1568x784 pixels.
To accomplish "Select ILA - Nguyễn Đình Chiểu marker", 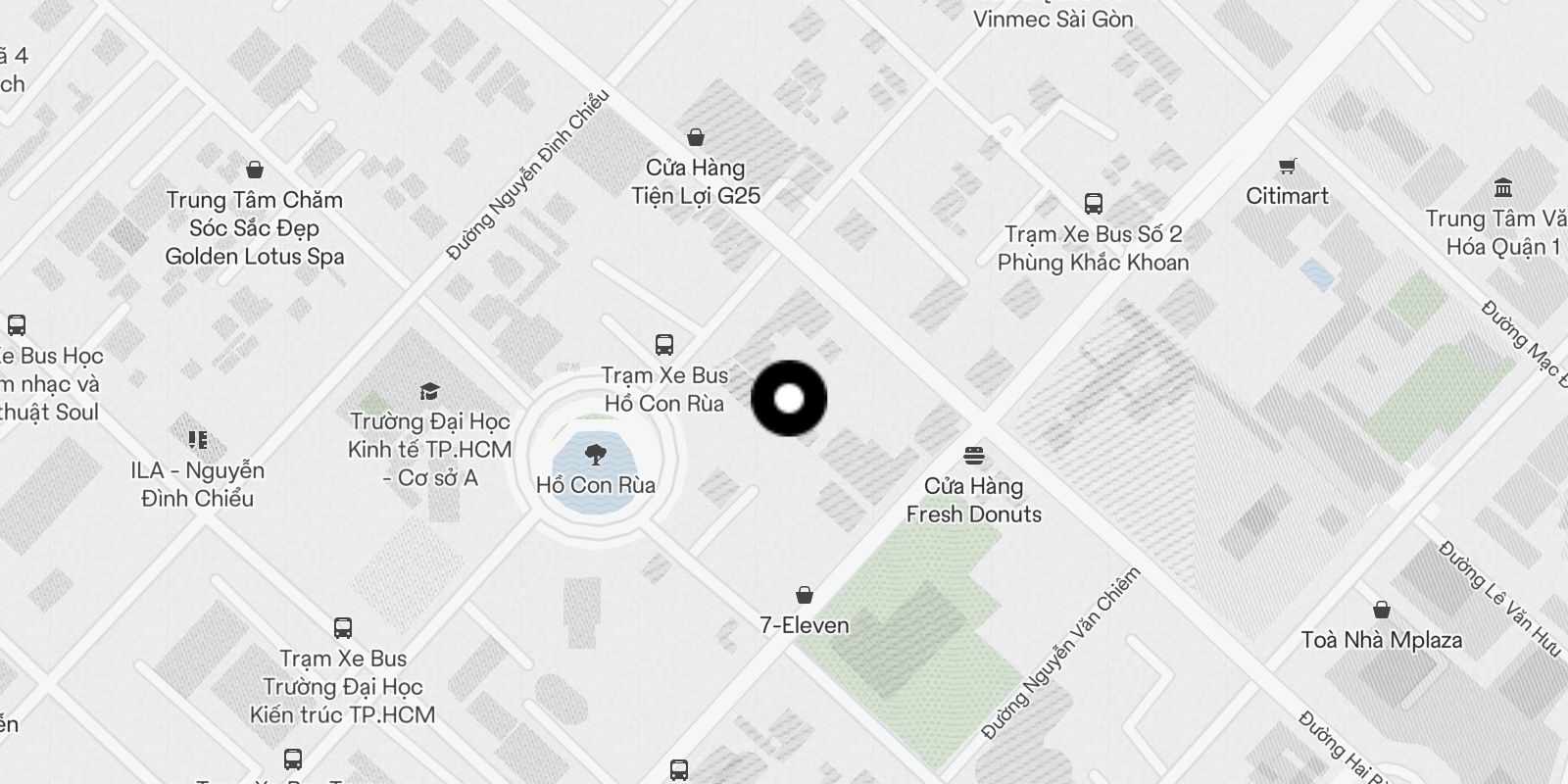I will pos(198,440).
